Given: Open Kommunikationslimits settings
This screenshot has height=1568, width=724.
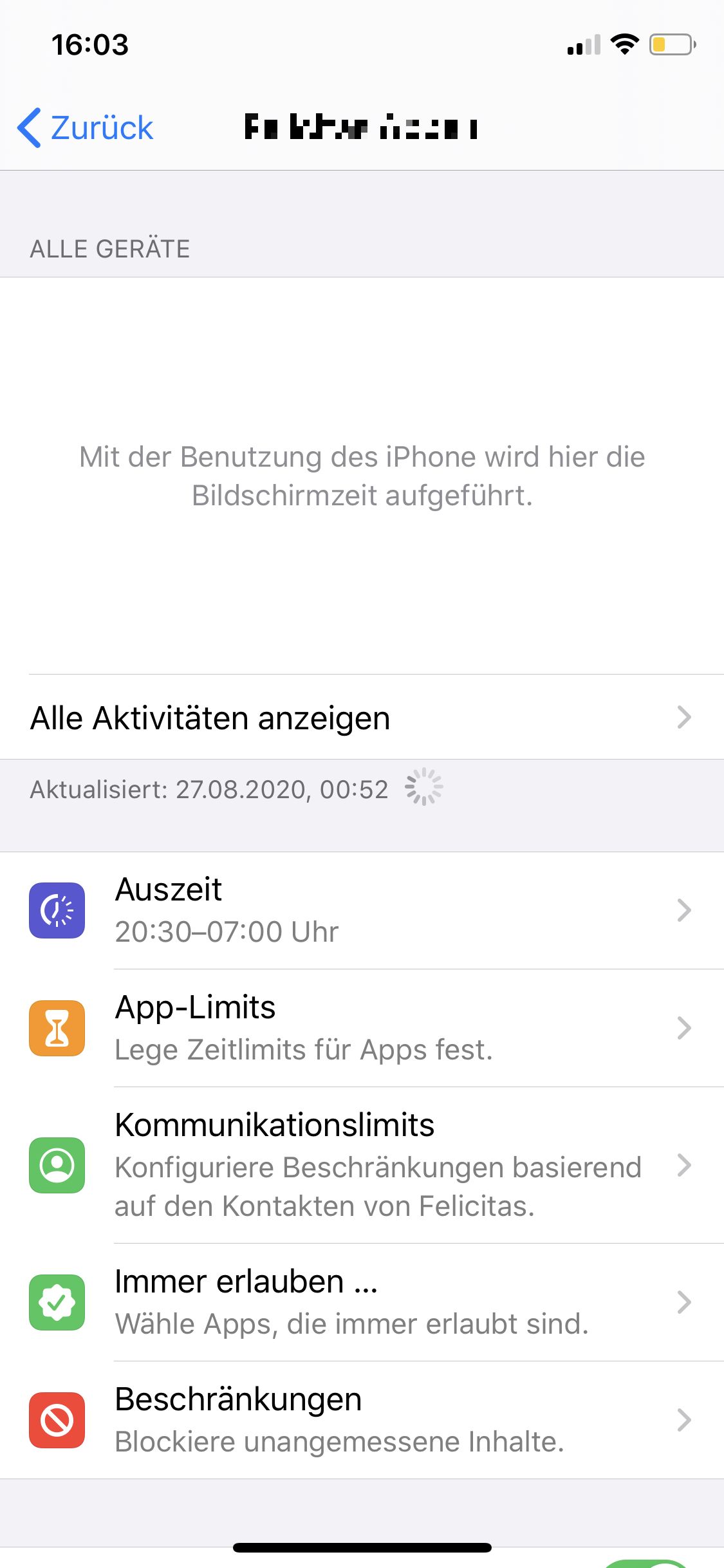Looking at the screenshot, I should tap(360, 1165).
